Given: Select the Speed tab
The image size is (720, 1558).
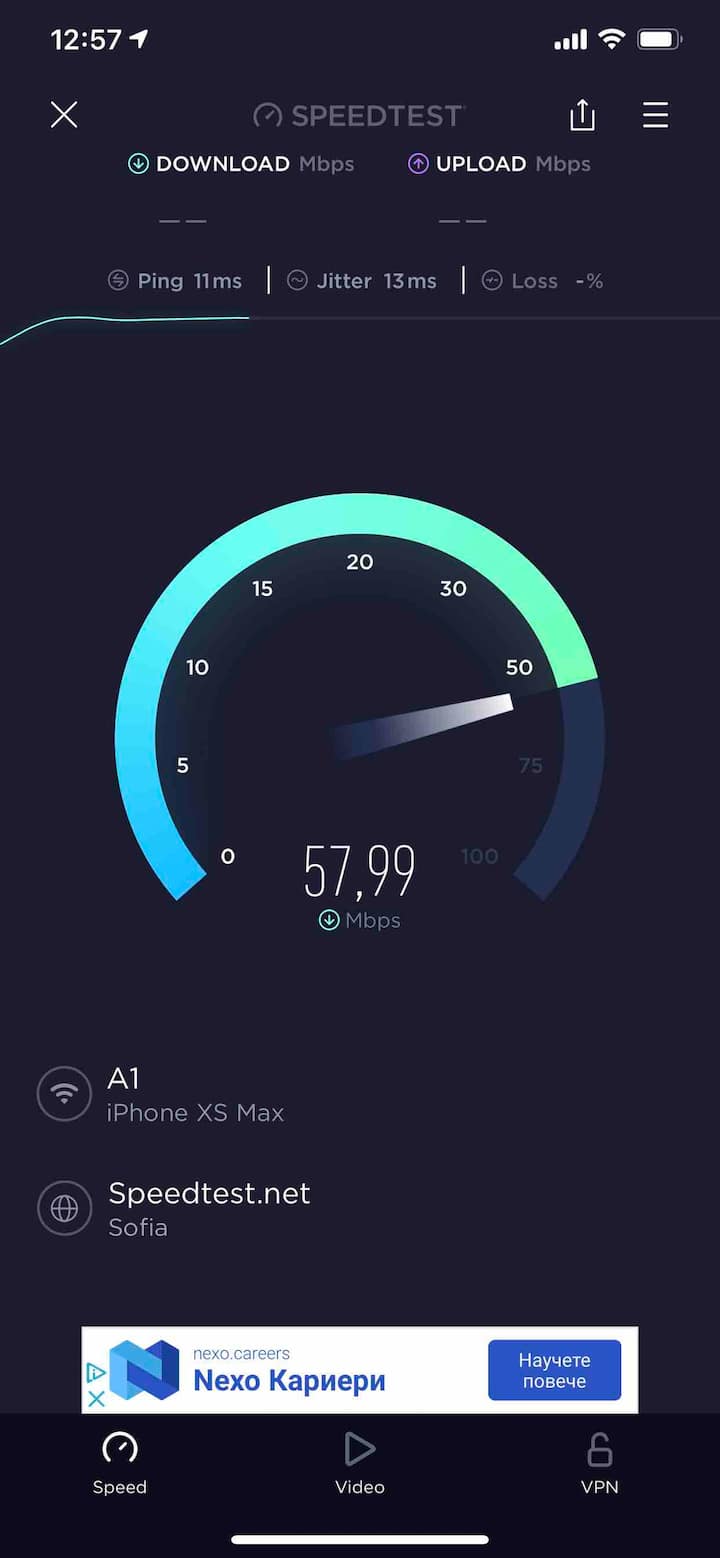Looking at the screenshot, I should [x=120, y=1463].
